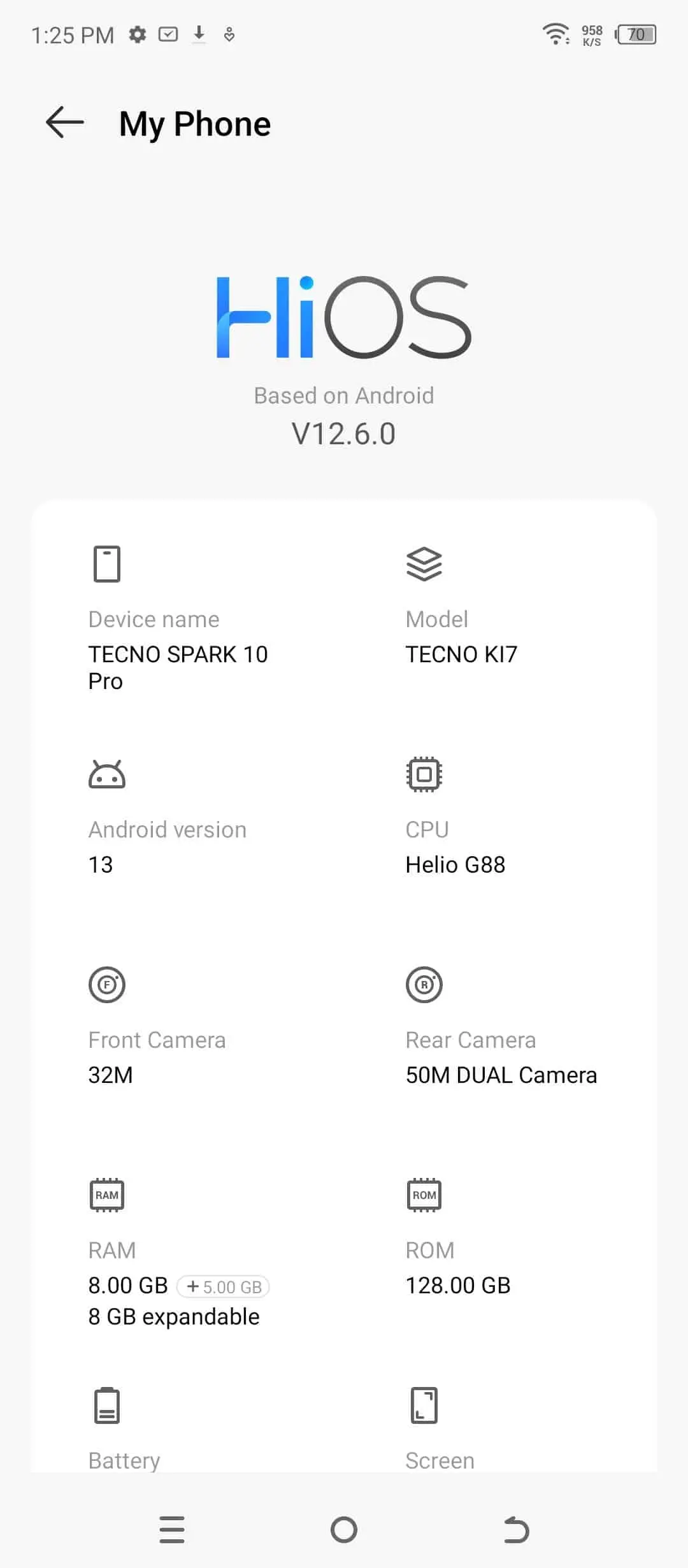Open the recent apps menu
Viewport: 688px width, 1568px height.
(x=172, y=1529)
